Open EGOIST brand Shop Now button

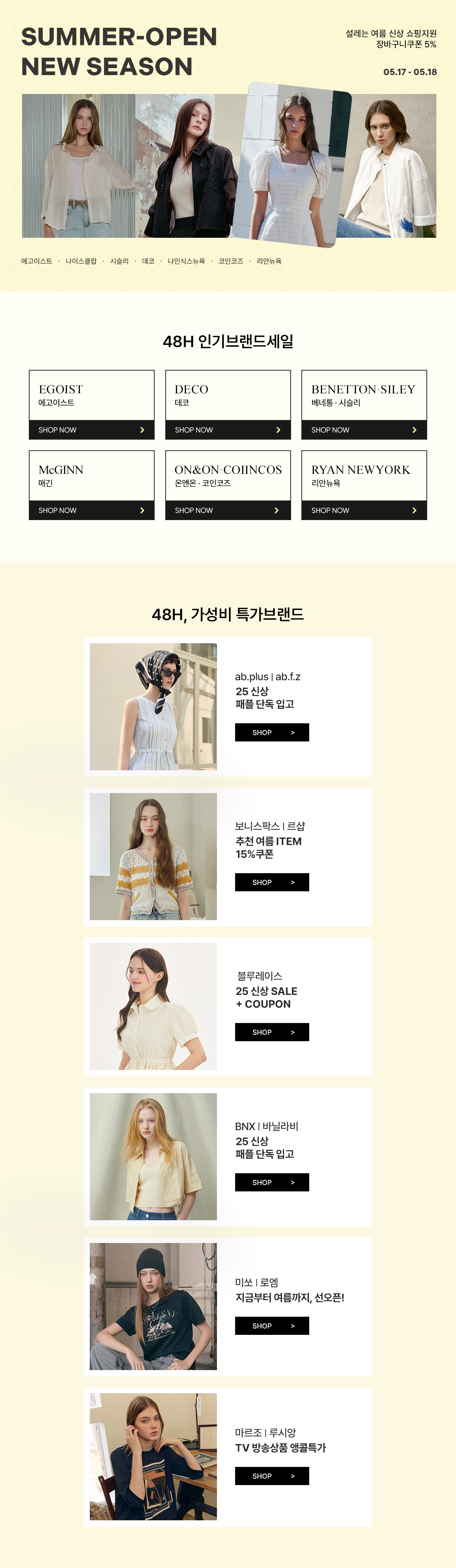pyautogui.click(x=91, y=430)
